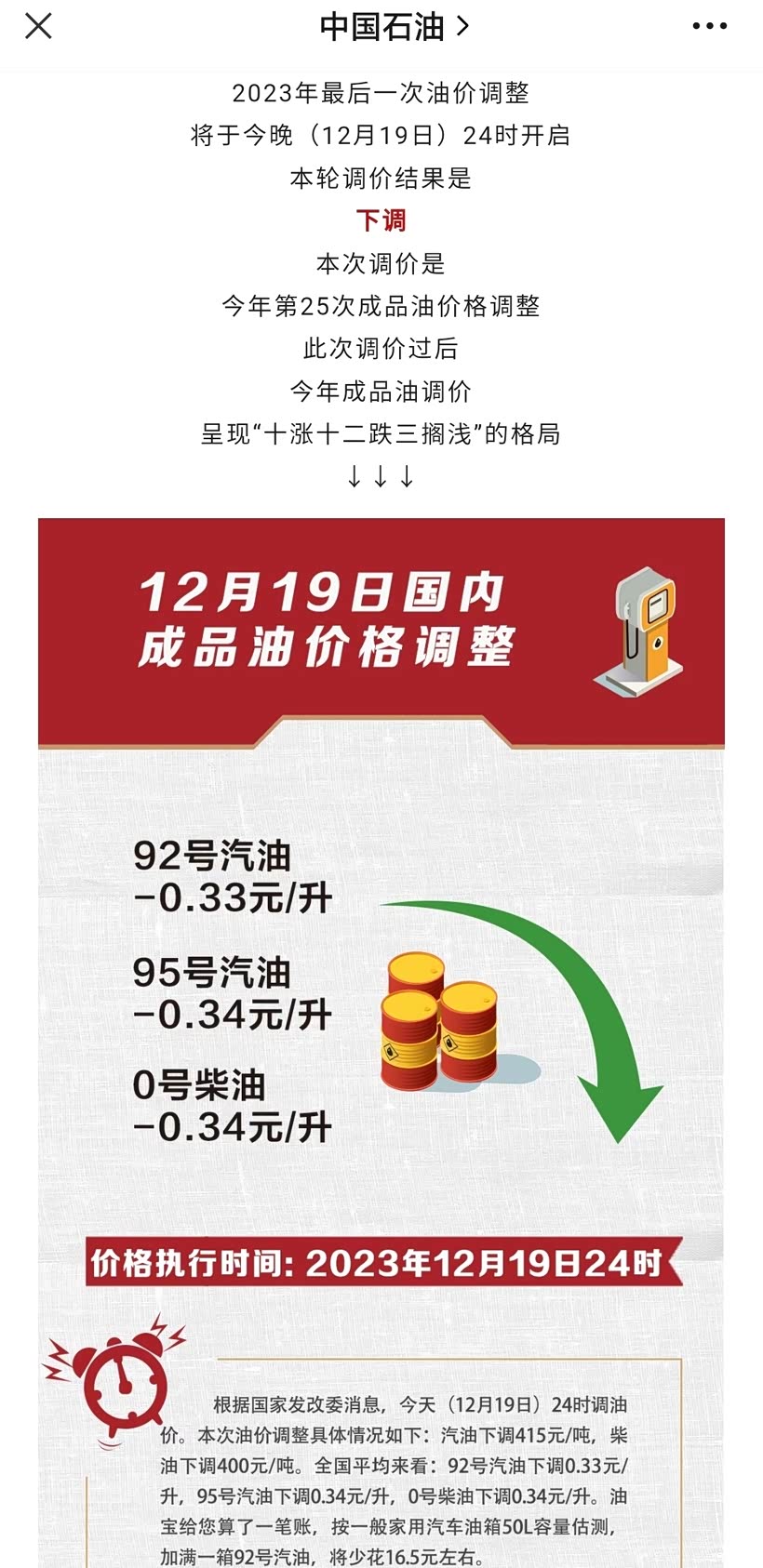
Task: Open the oil price adjustment infographic
Action: [x=381, y=1043]
